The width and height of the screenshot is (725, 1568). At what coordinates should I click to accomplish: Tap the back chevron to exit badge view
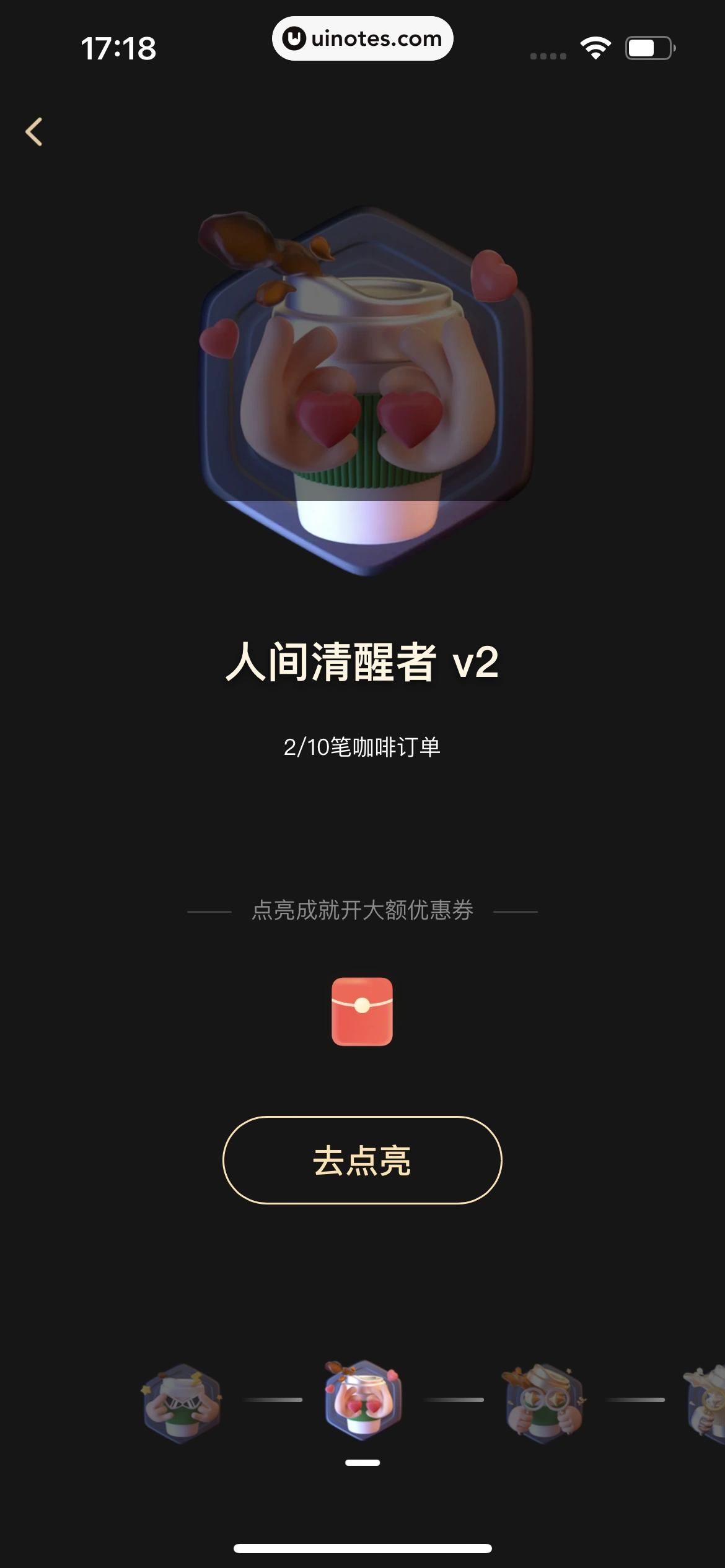(x=35, y=131)
